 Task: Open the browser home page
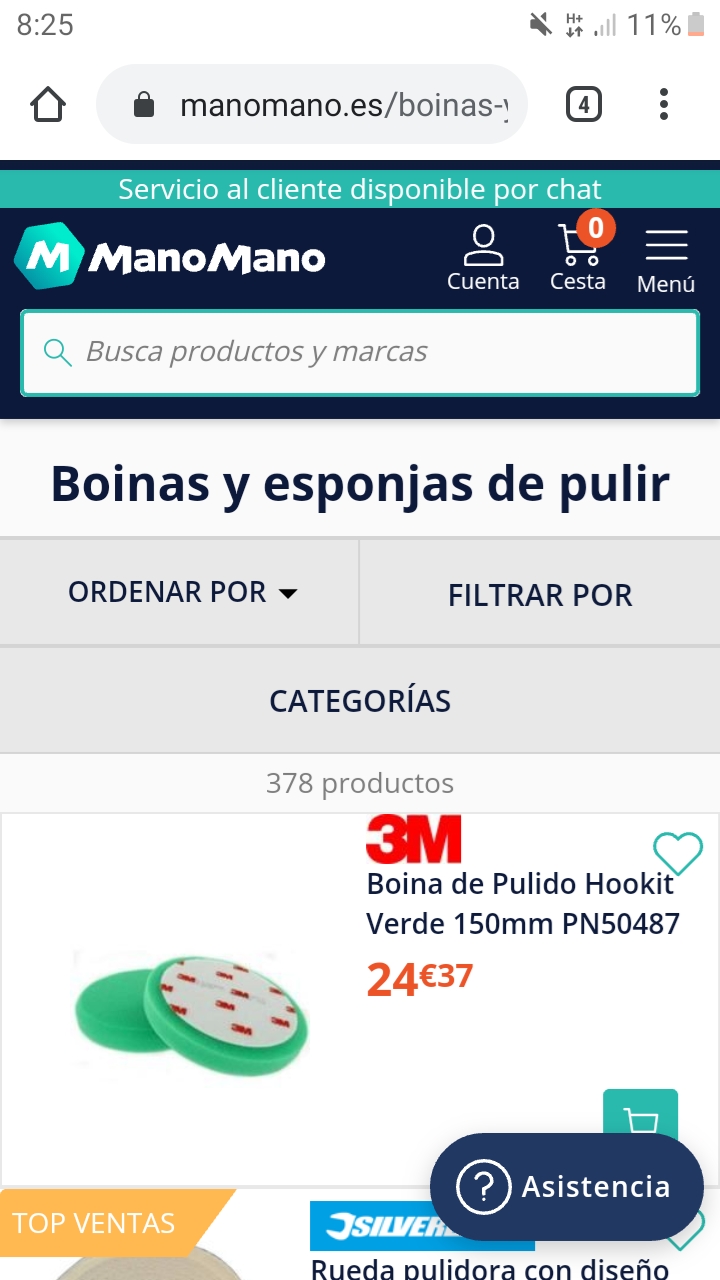(x=48, y=104)
